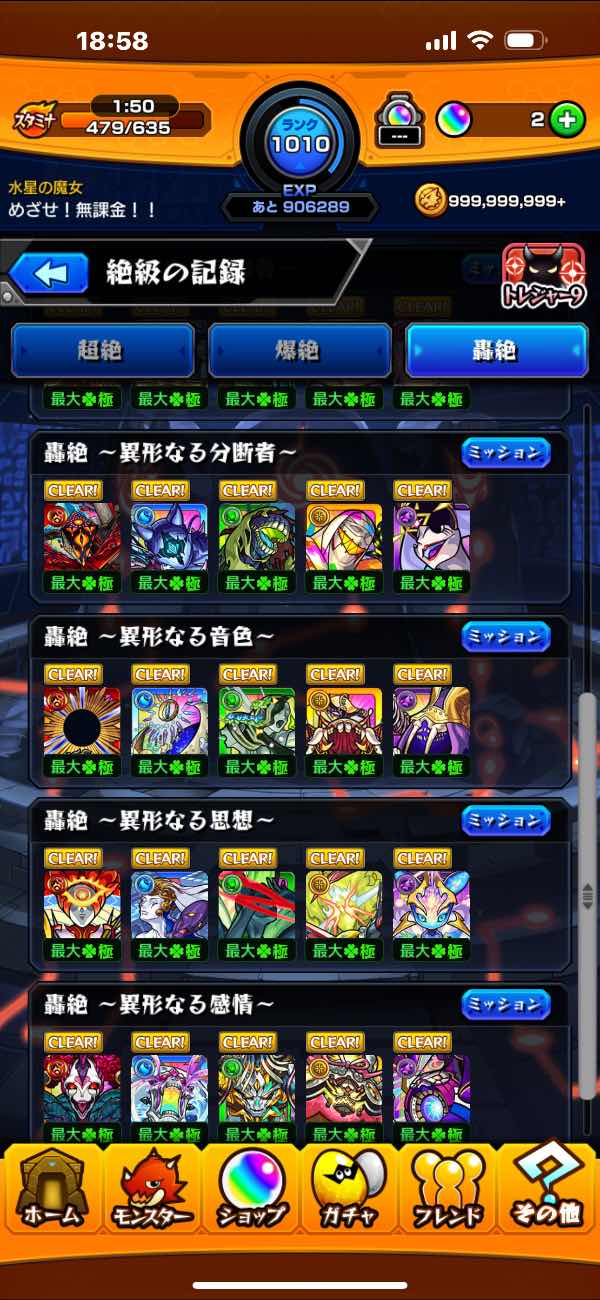This screenshot has width=600, height=1300.
Task: Select the 轟絶 tab
Action: point(496,350)
